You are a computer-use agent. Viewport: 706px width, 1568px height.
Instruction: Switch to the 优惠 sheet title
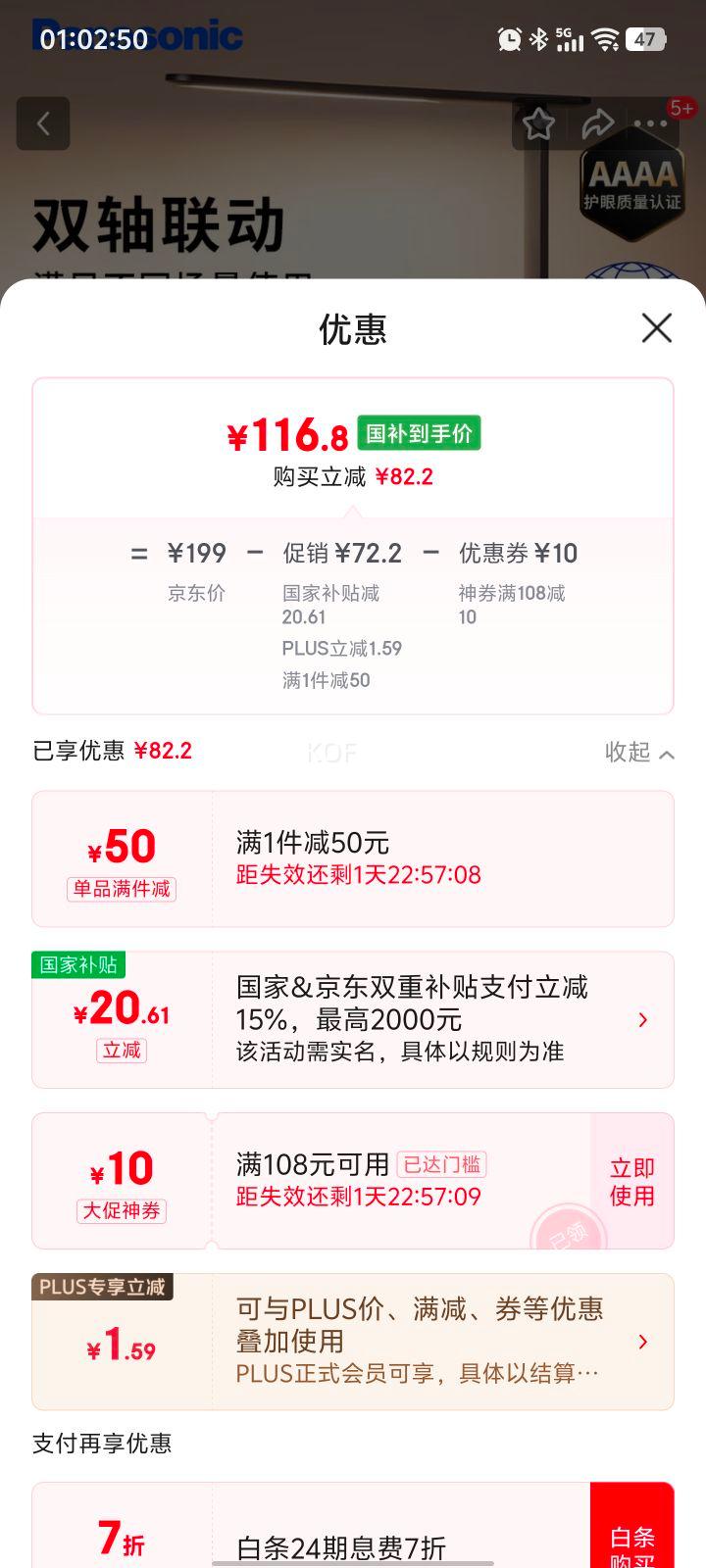click(352, 329)
